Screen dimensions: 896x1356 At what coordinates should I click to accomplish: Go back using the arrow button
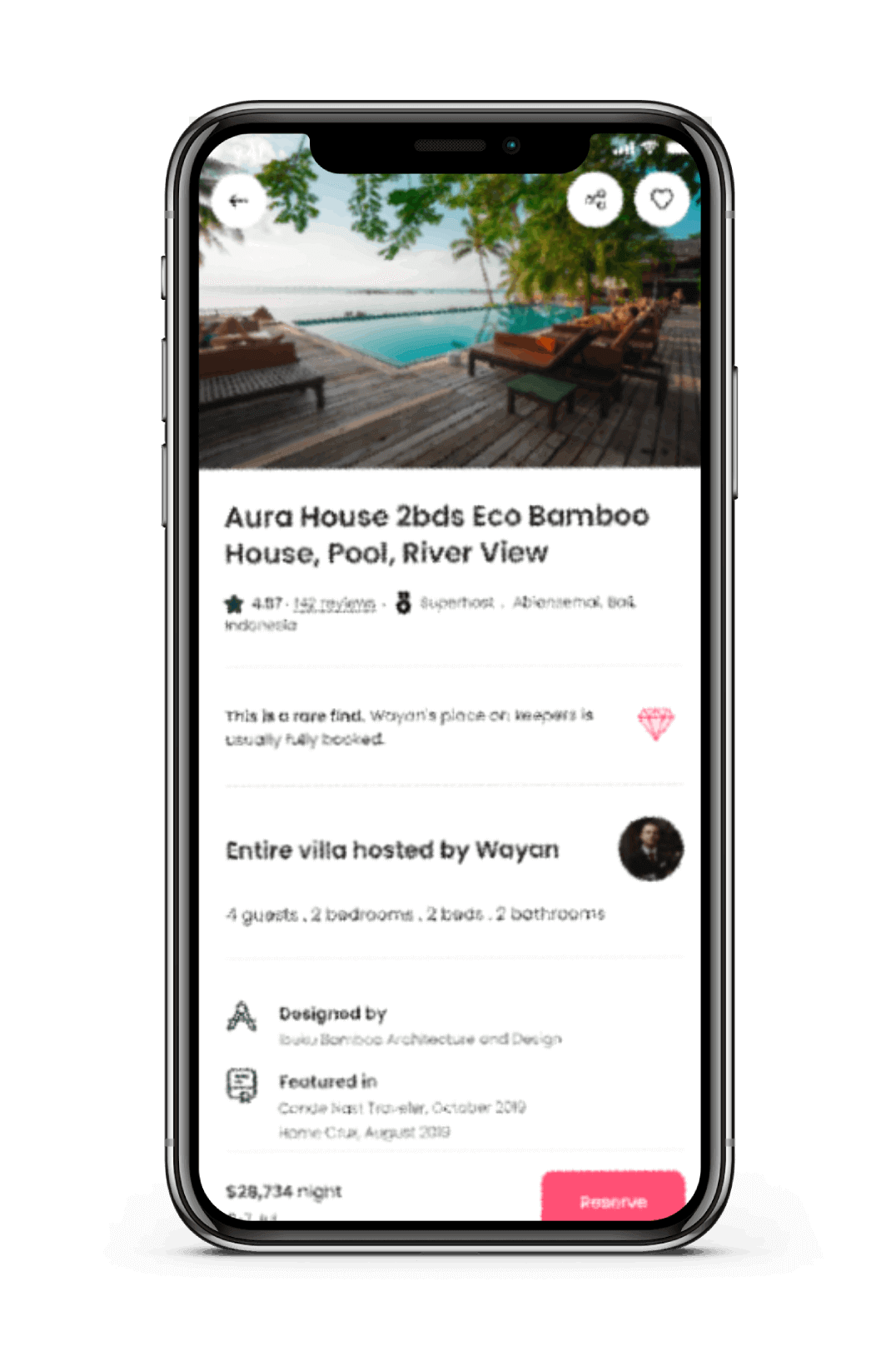(x=238, y=201)
